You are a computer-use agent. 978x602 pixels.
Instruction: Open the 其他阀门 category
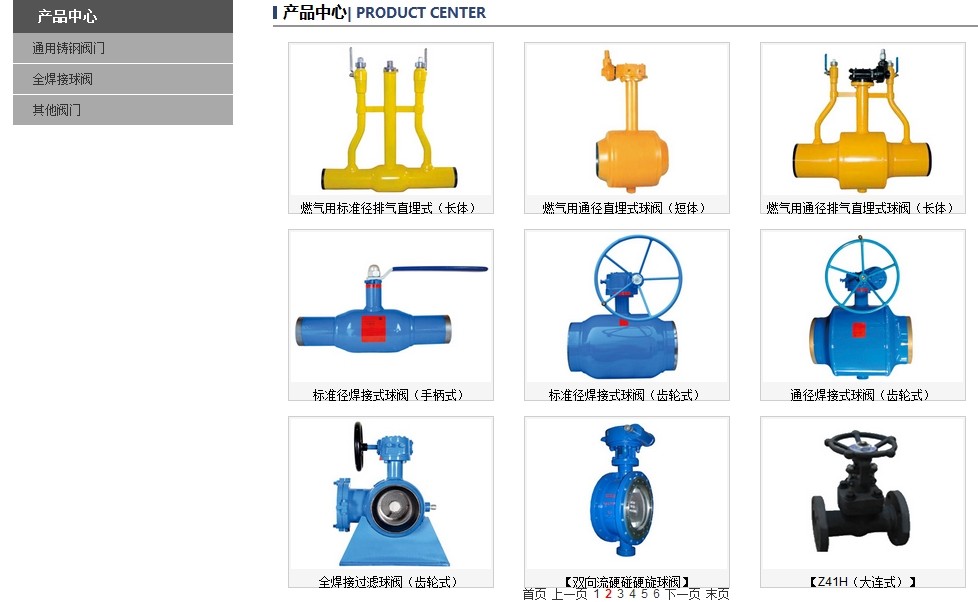coord(56,110)
